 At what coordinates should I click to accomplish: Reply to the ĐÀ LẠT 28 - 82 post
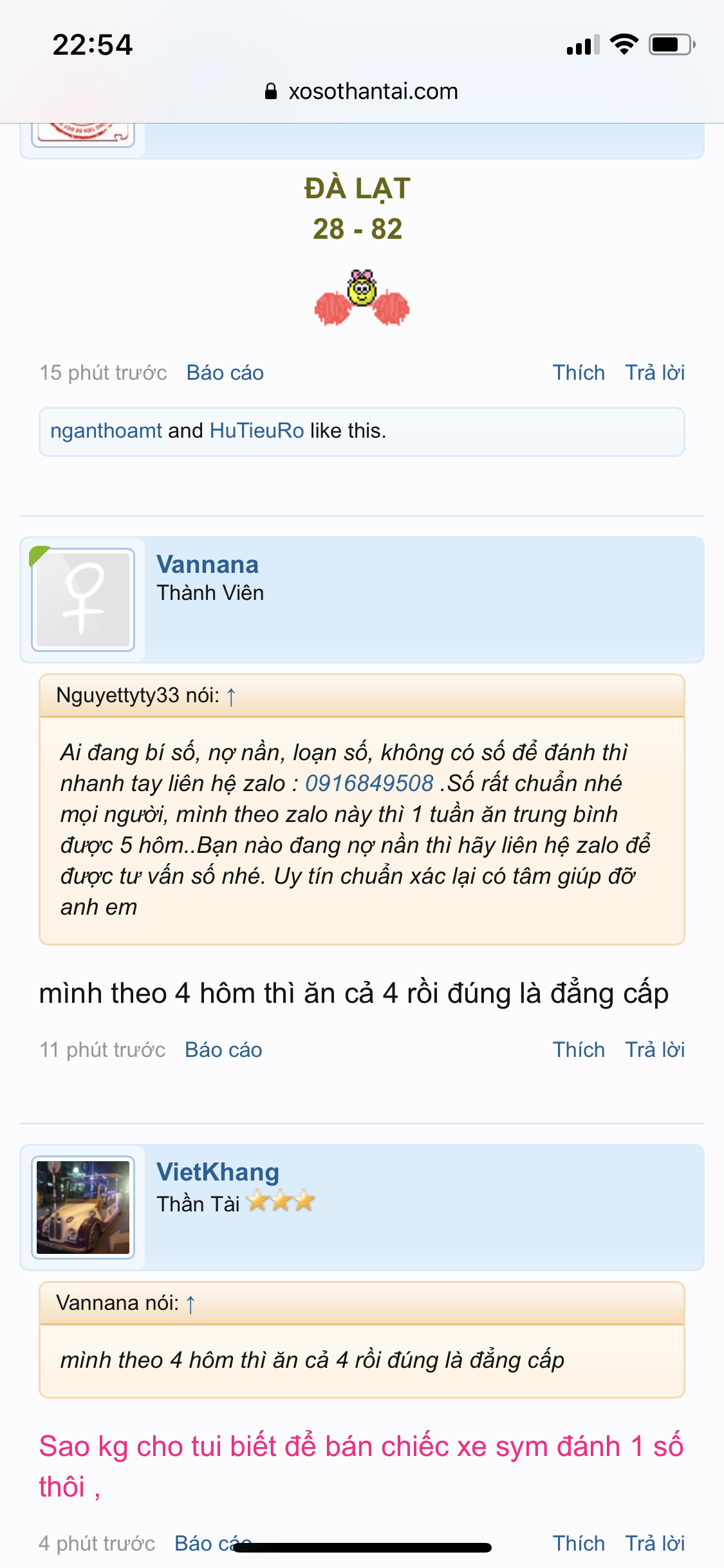(x=654, y=373)
